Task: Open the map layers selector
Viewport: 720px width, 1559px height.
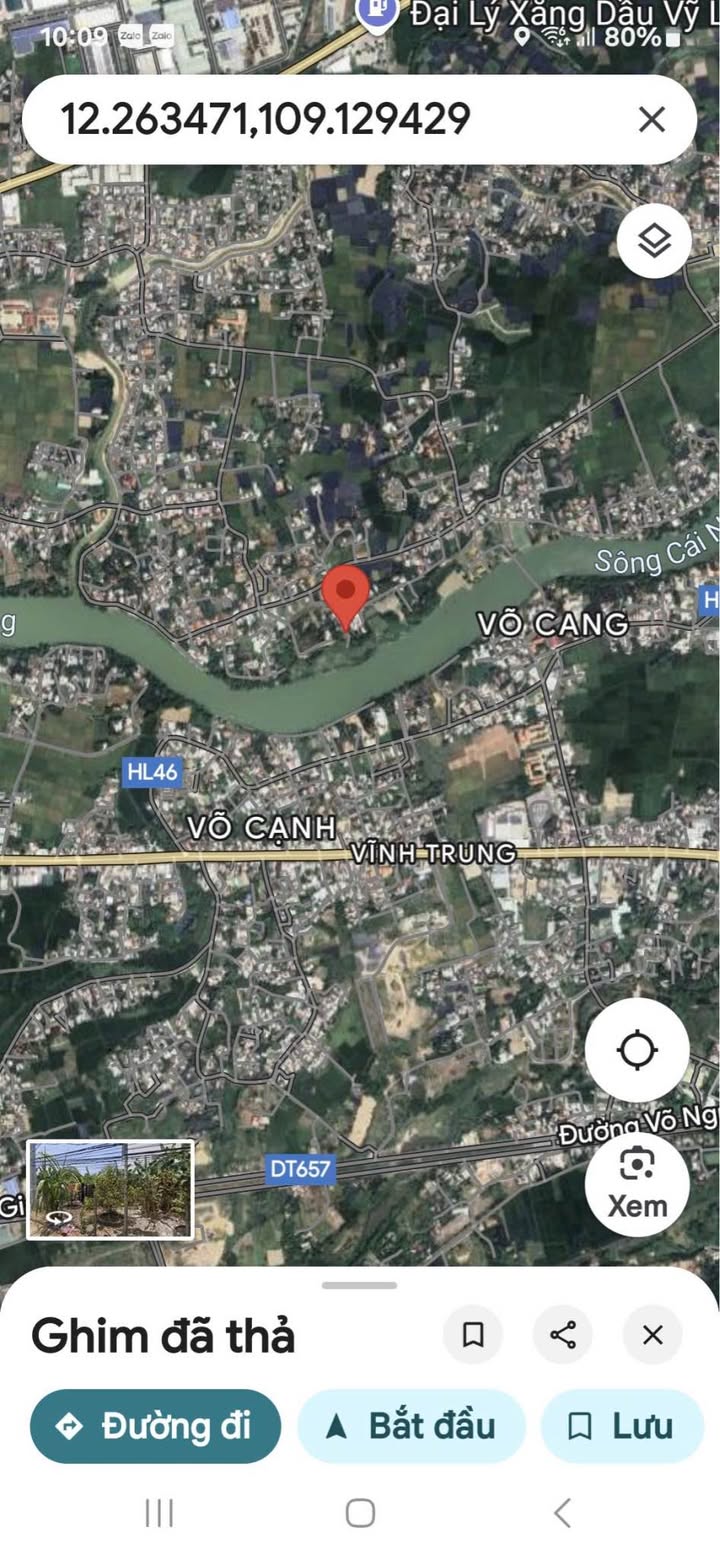Action: (x=653, y=241)
